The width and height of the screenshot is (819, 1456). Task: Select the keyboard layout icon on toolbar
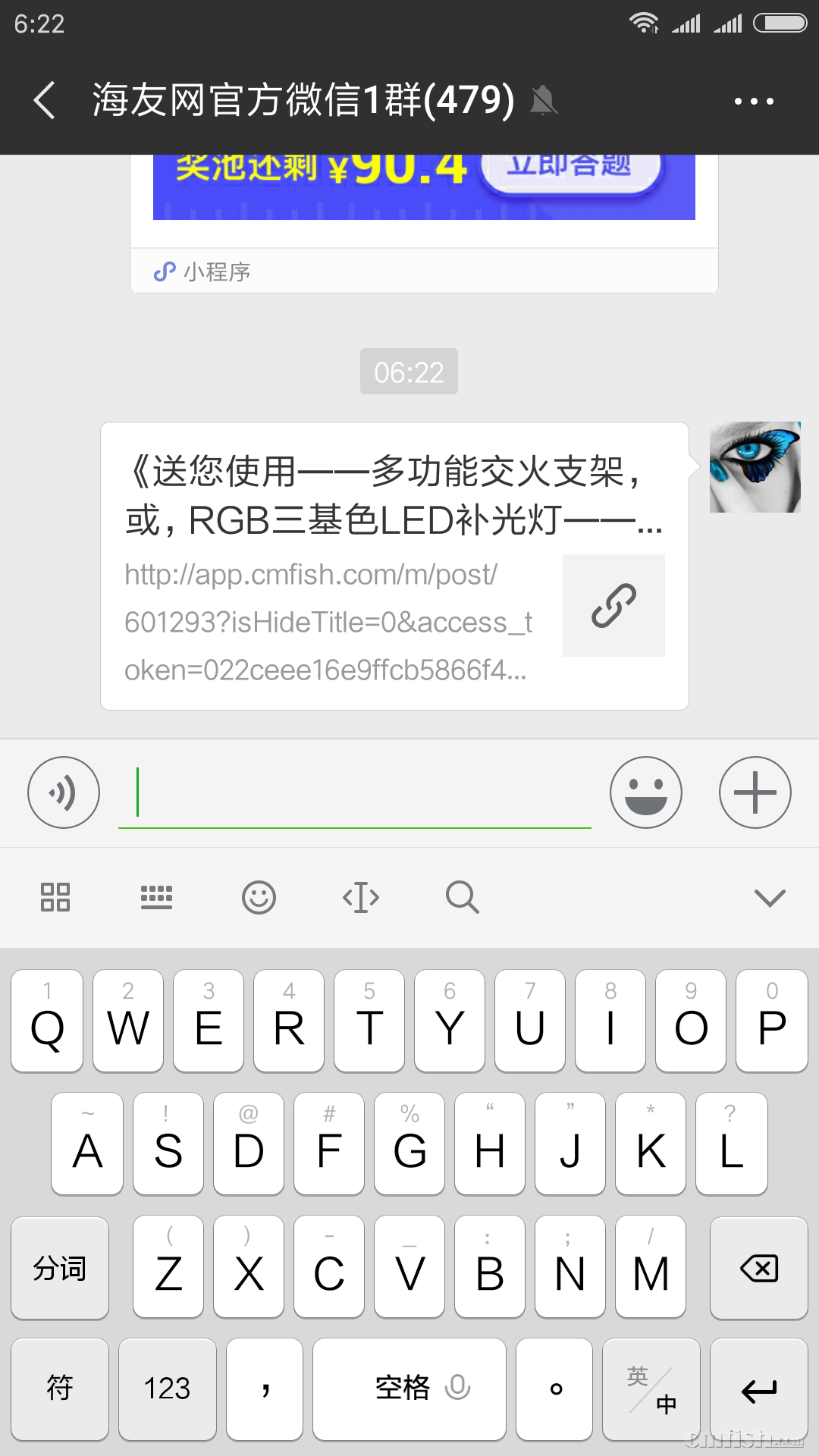[x=156, y=897]
